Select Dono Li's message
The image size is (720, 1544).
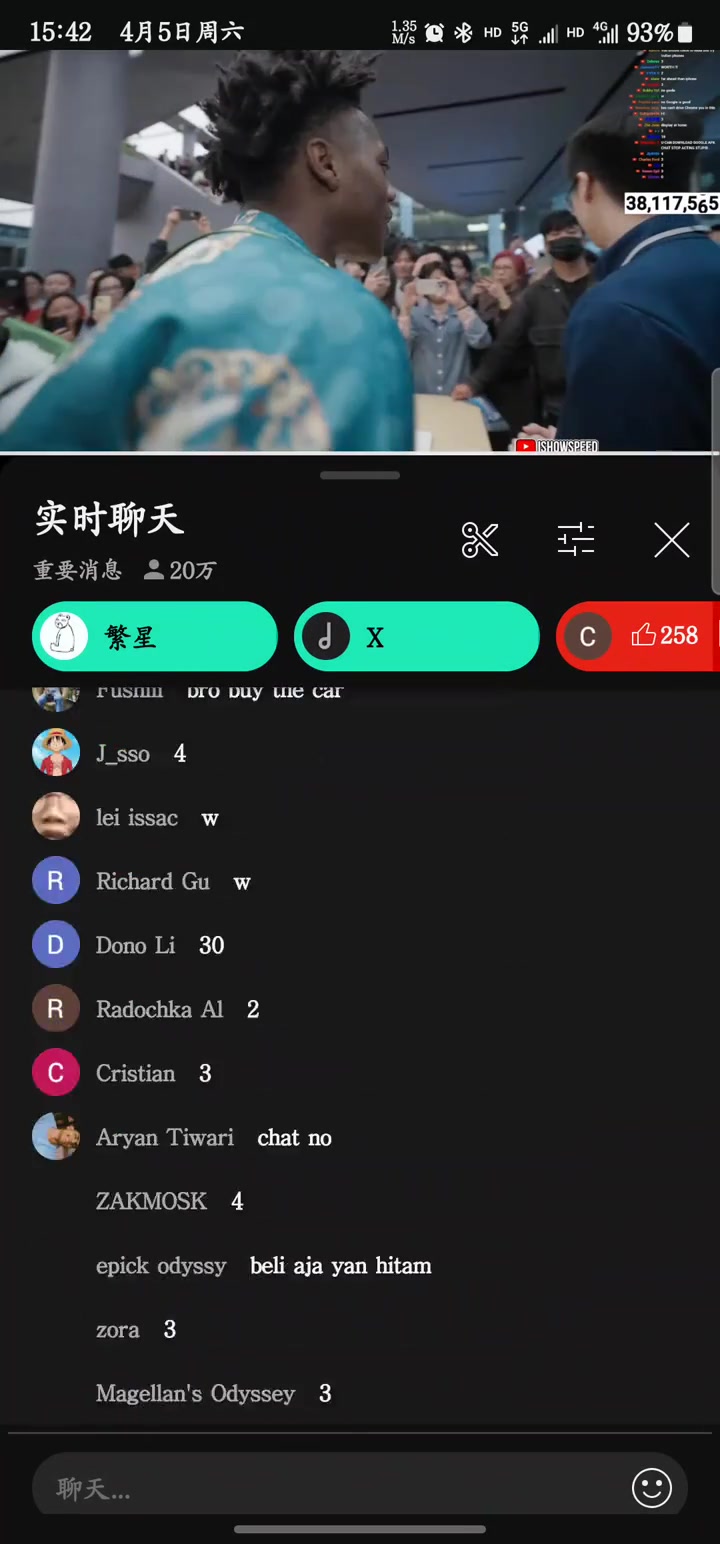(x=160, y=946)
